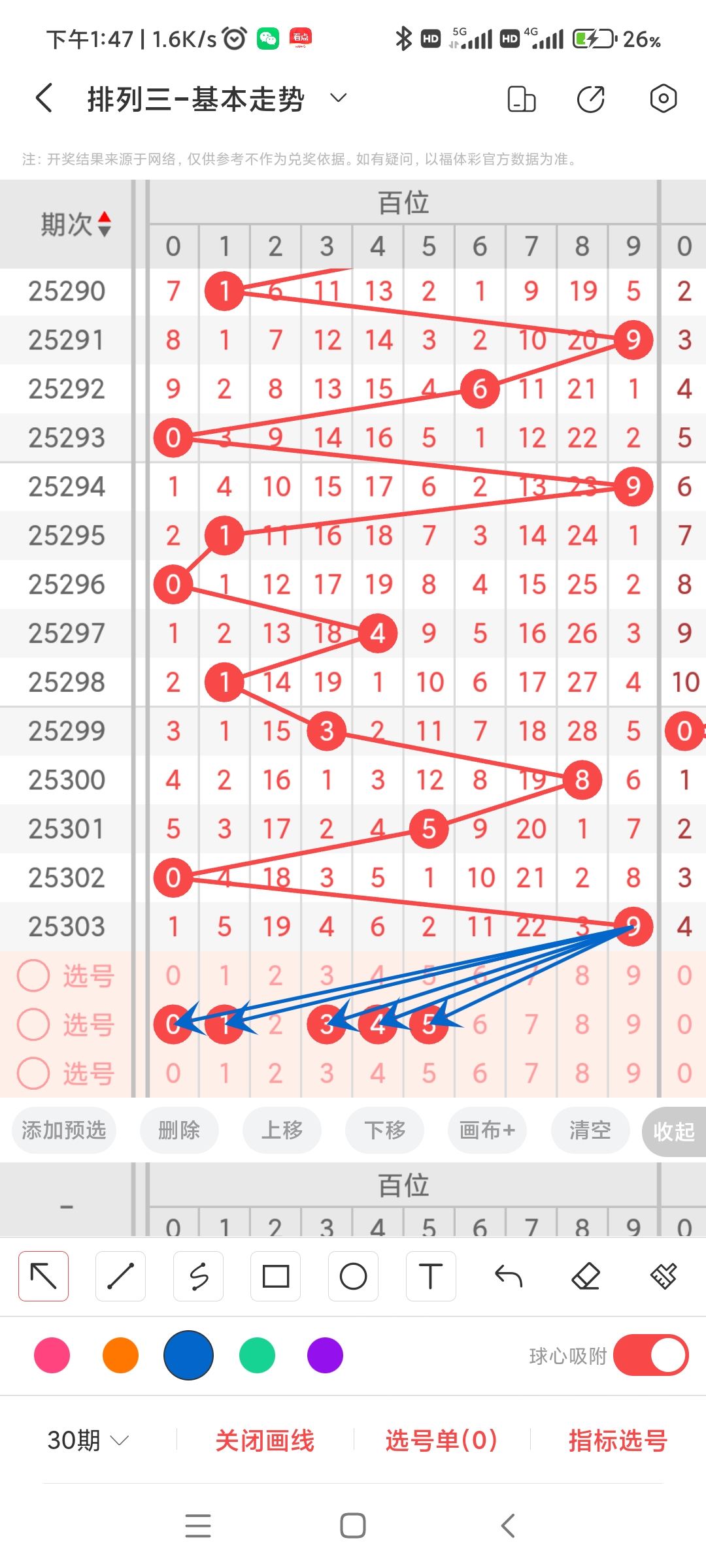Switch the drawing color to purple
This screenshot has width=706, height=1568.
325,1355
